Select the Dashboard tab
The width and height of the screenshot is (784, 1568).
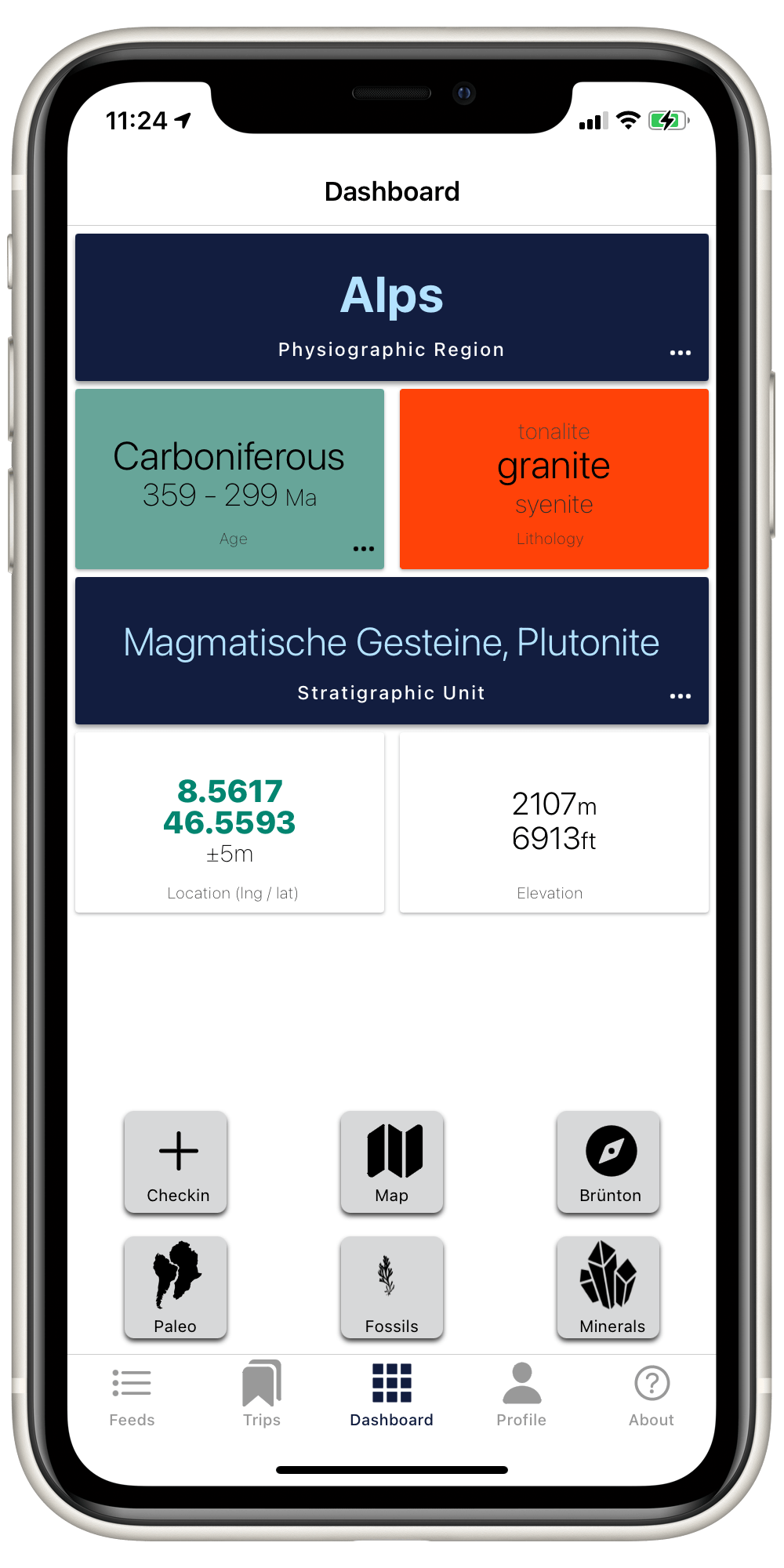[x=392, y=1396]
